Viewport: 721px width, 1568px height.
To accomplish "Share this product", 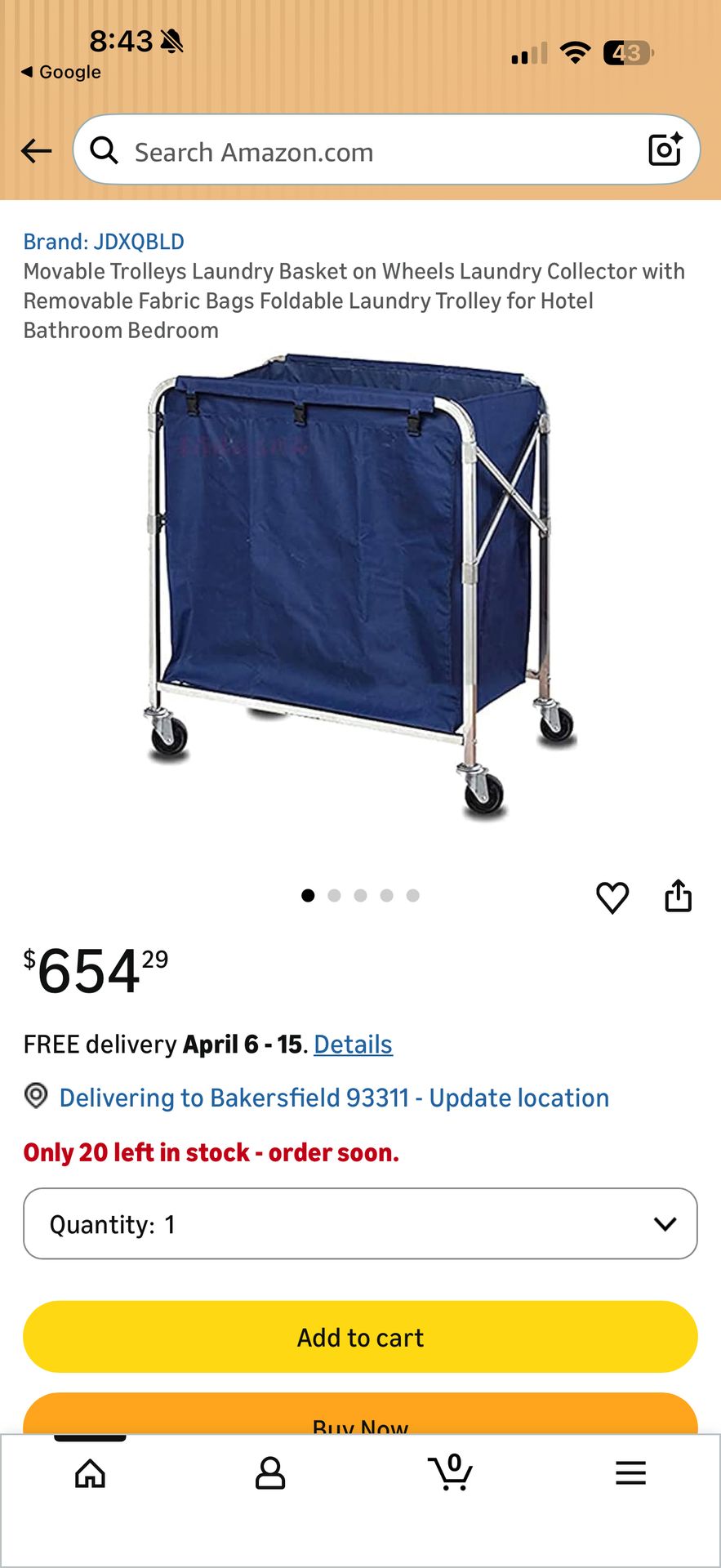I will click(x=678, y=896).
